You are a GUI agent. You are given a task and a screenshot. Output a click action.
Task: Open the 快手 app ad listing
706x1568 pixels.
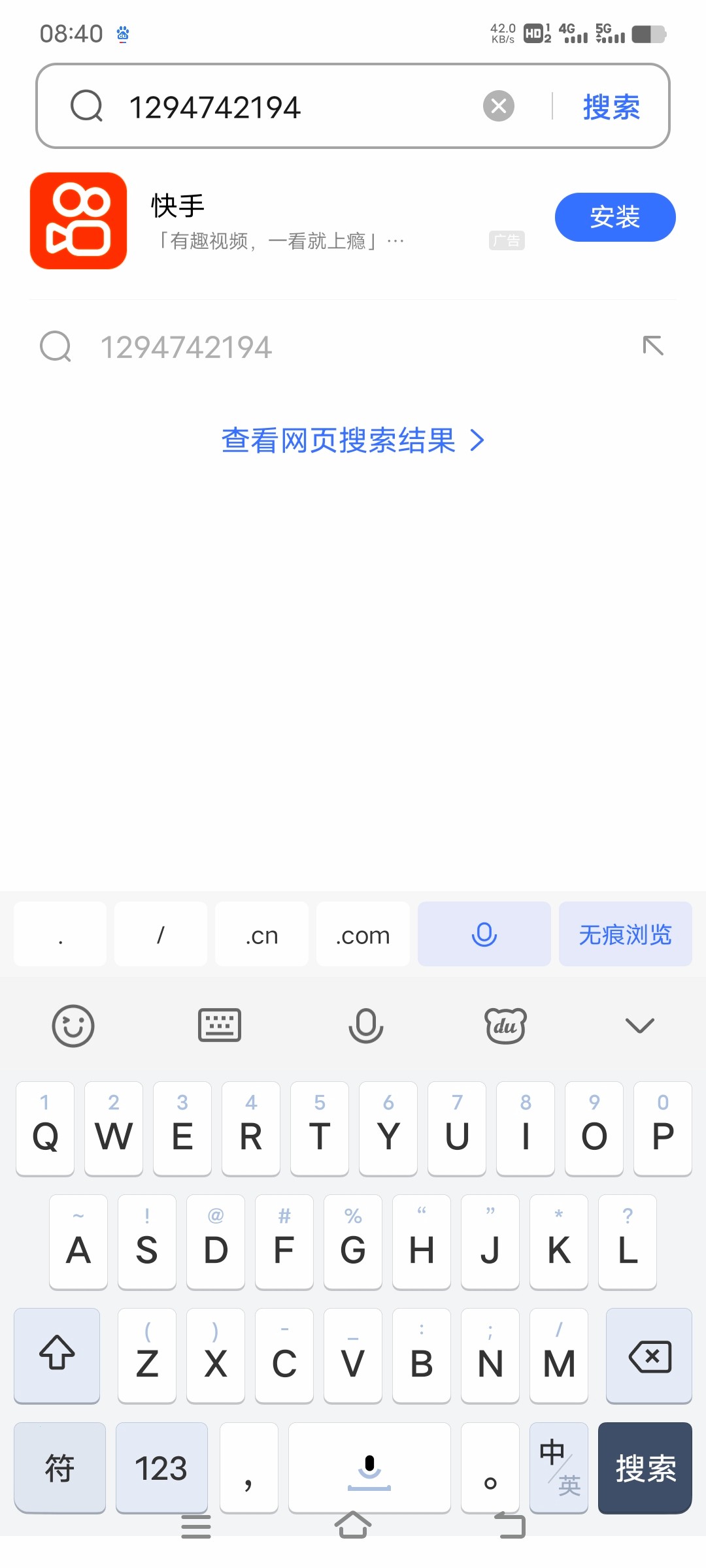[275, 221]
